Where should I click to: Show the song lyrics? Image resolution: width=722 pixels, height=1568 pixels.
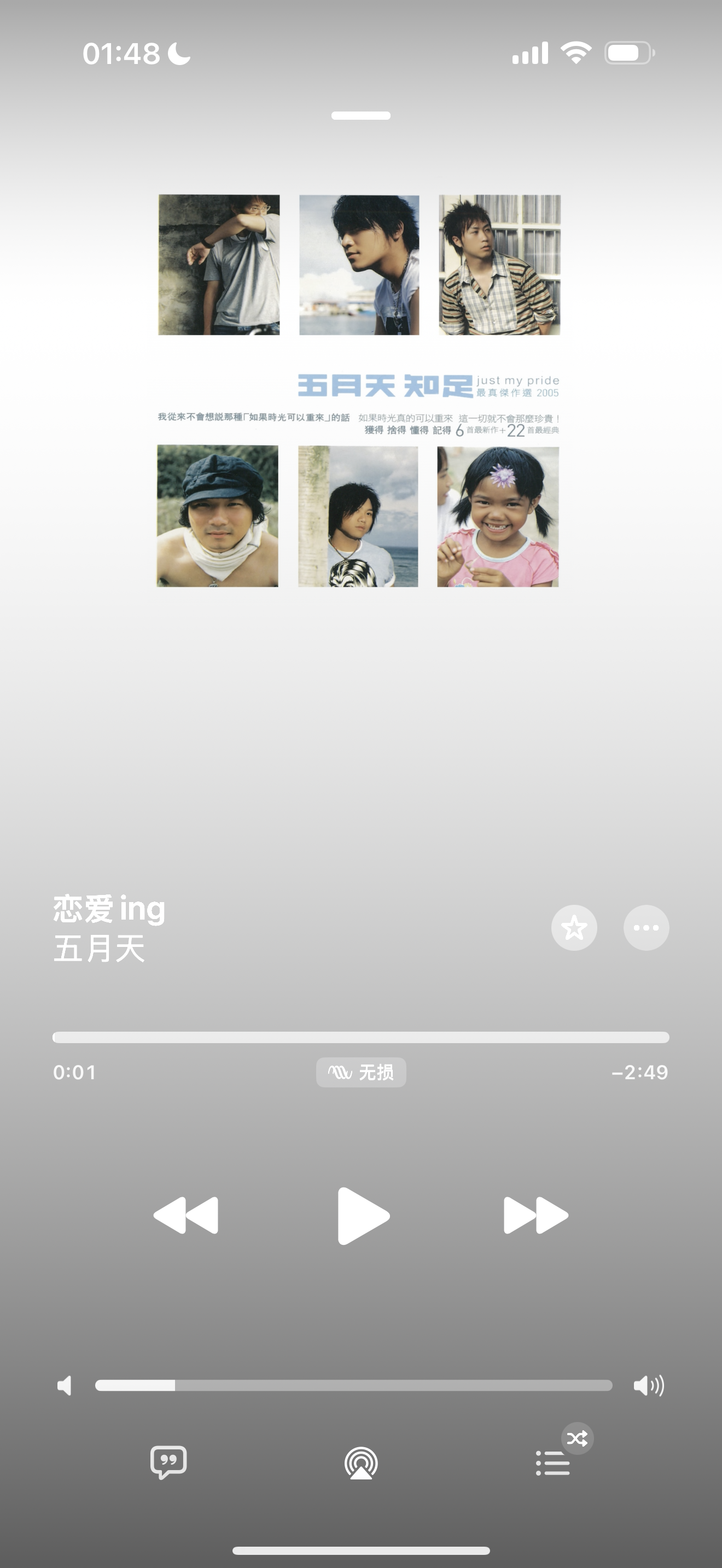(x=168, y=1462)
